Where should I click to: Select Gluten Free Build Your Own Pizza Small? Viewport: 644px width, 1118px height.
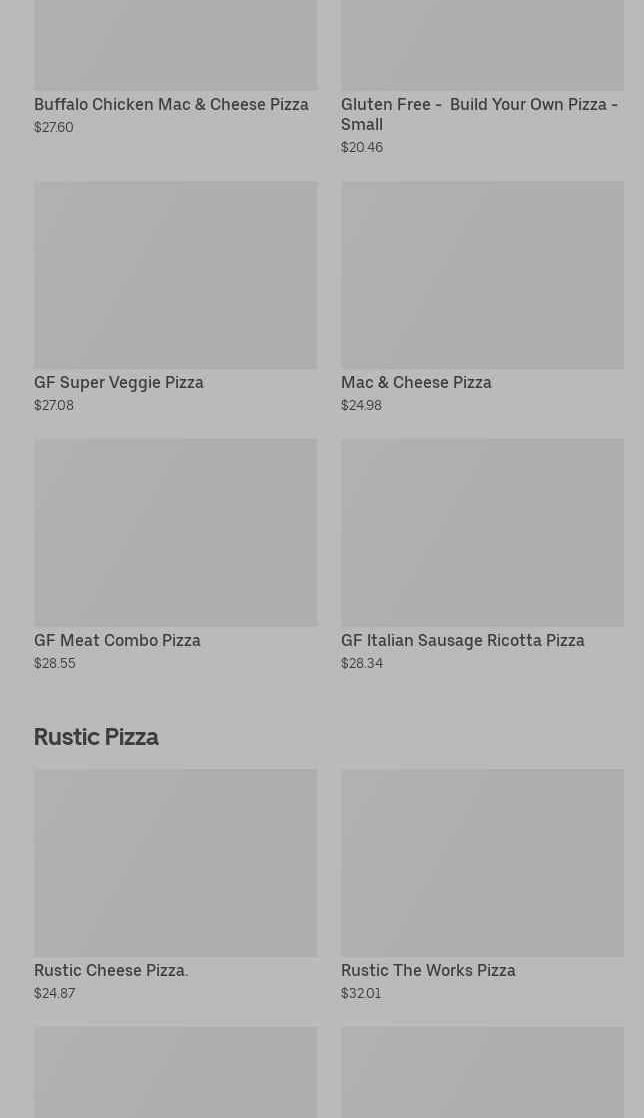tap(481, 114)
